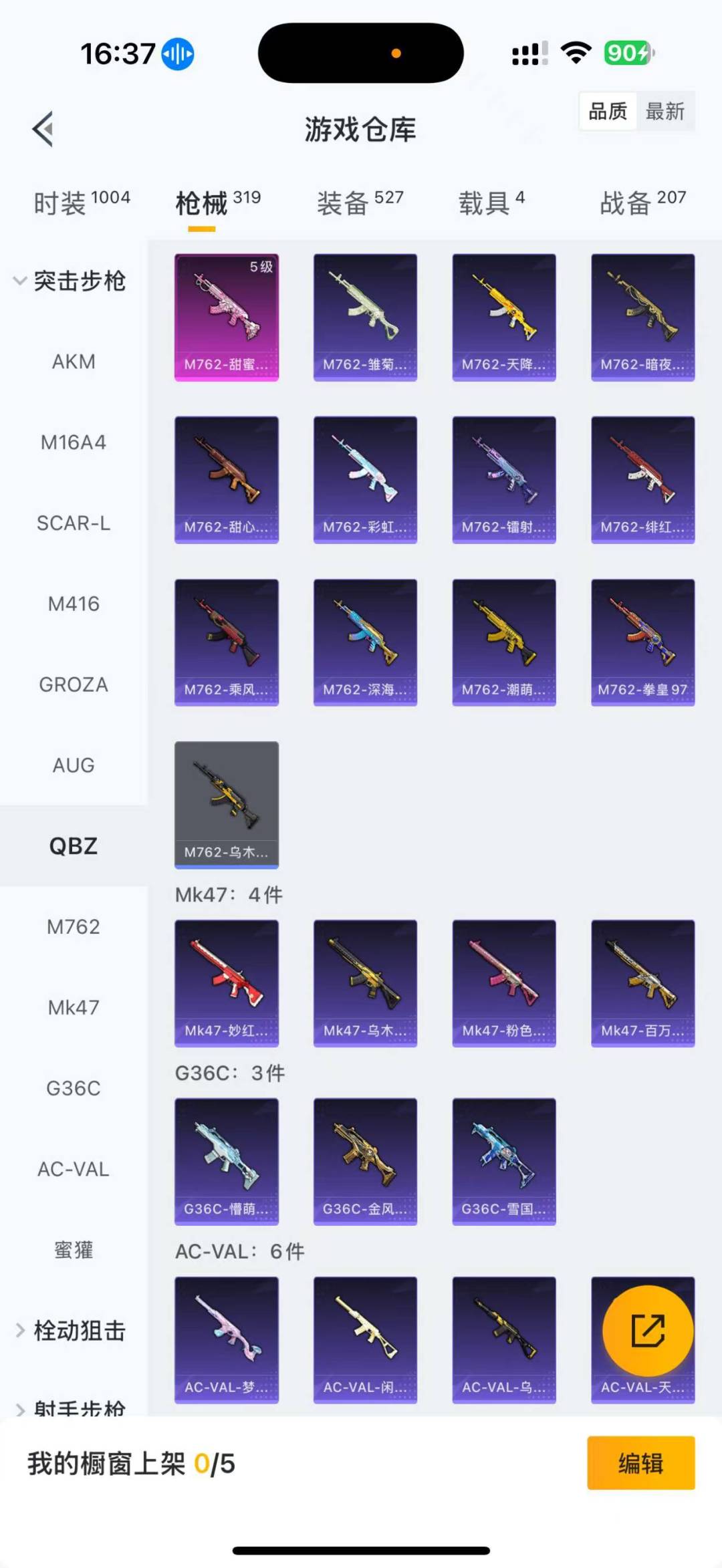Open the Mk47-妙红 skin
Image resolution: width=722 pixels, height=1568 pixels.
227,983
